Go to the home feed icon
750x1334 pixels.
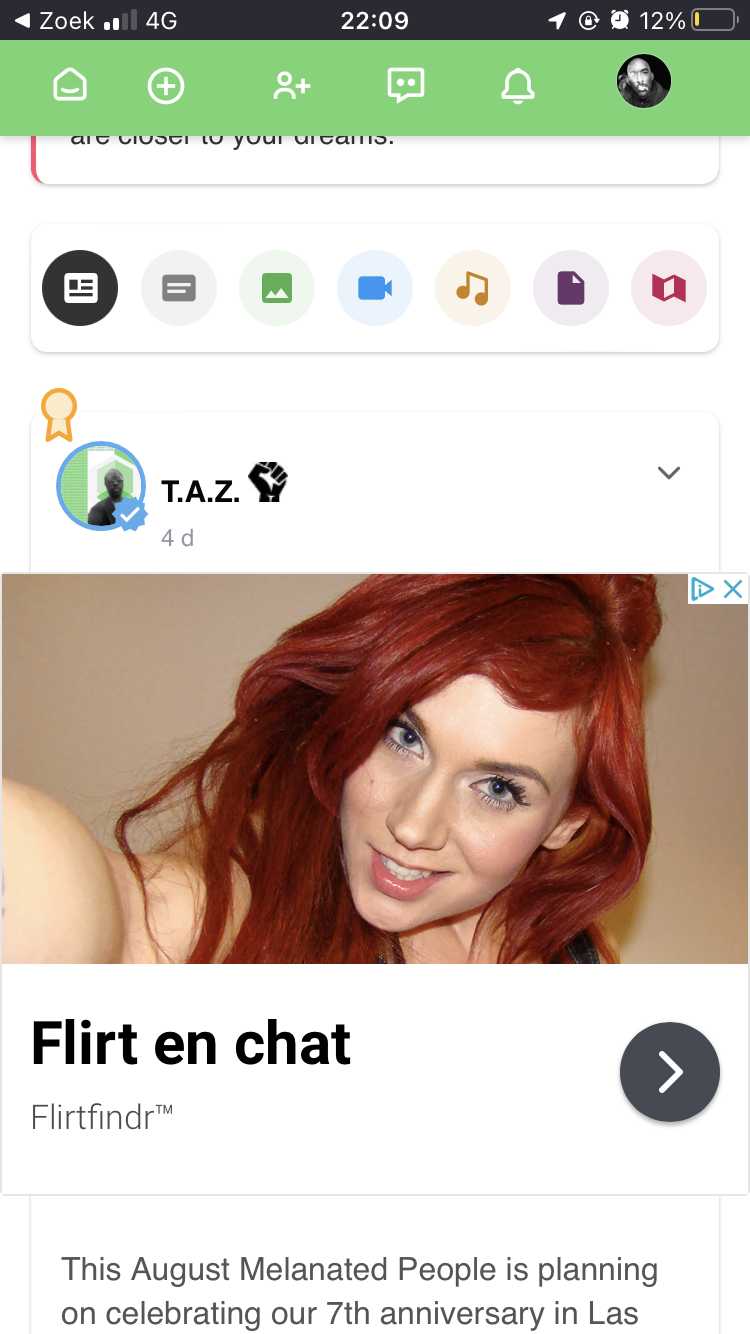pos(69,86)
